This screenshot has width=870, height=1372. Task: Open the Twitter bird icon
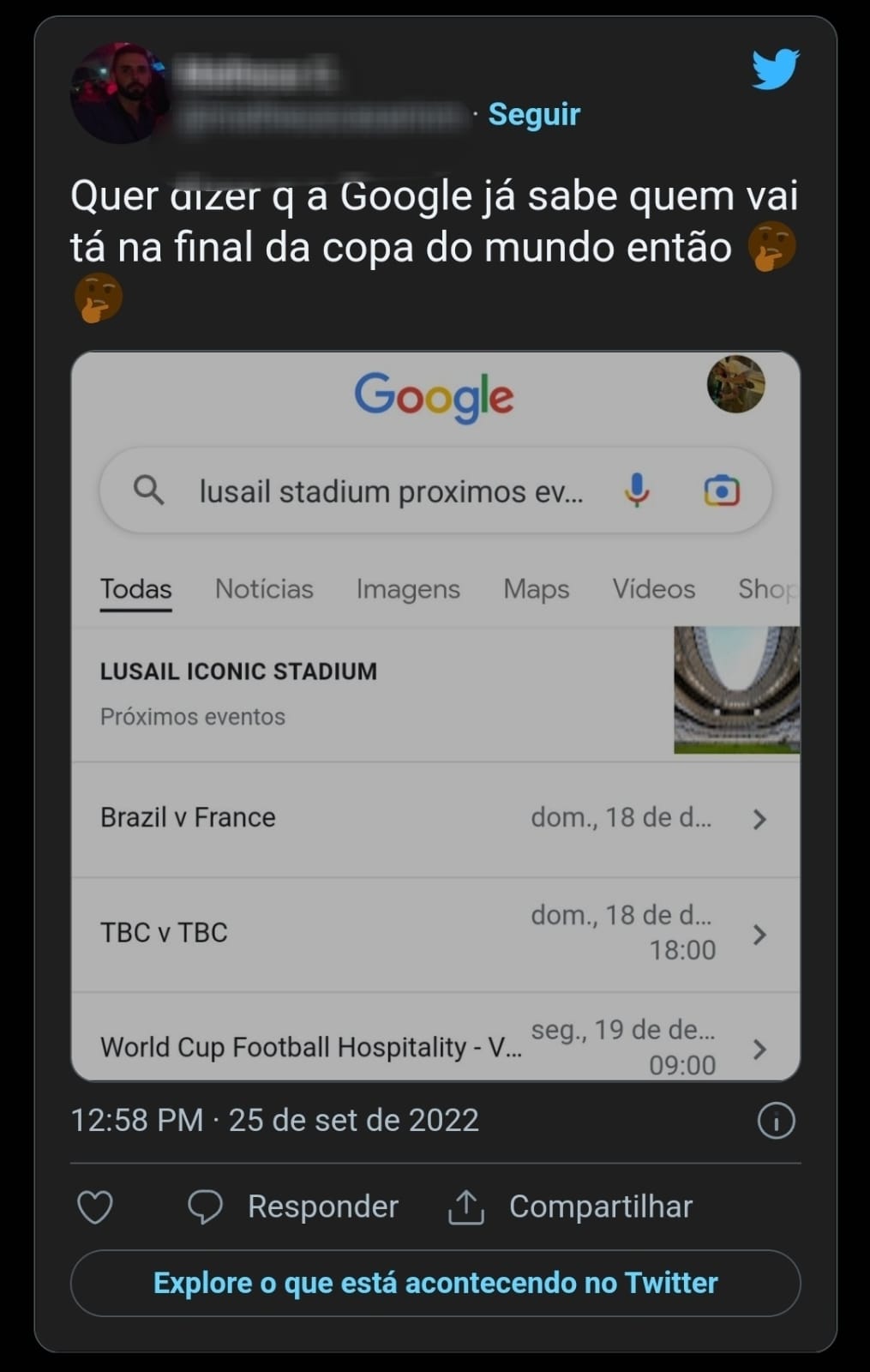tap(776, 69)
